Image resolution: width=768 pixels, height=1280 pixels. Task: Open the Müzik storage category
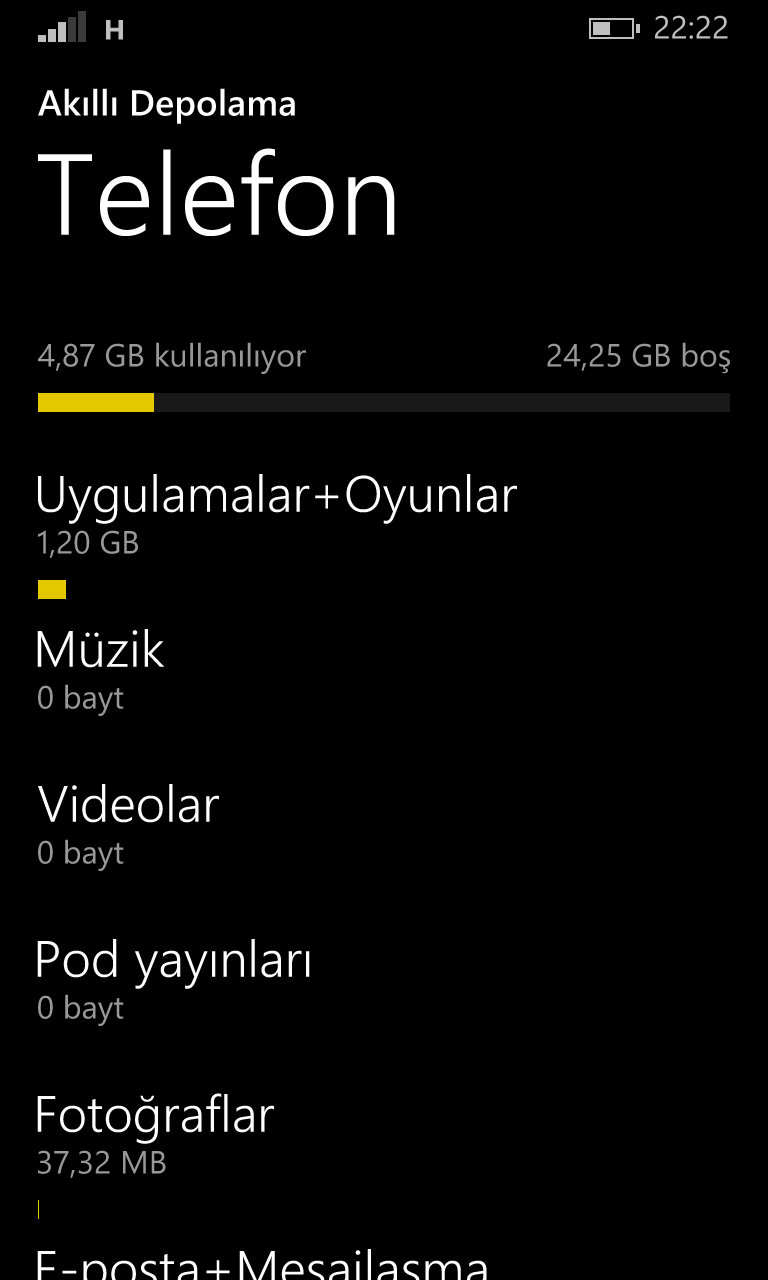(384, 671)
